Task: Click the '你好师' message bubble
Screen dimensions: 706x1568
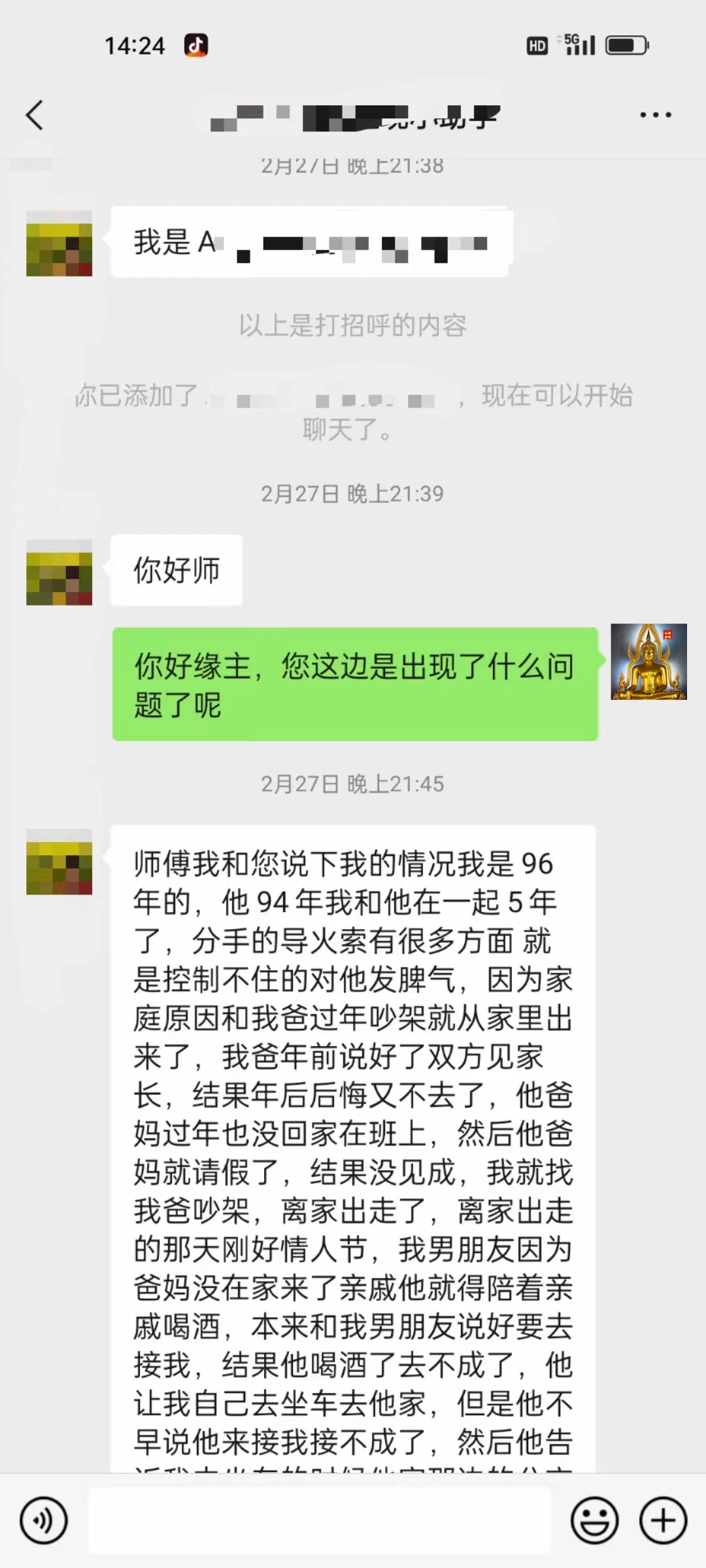Action: (x=176, y=570)
